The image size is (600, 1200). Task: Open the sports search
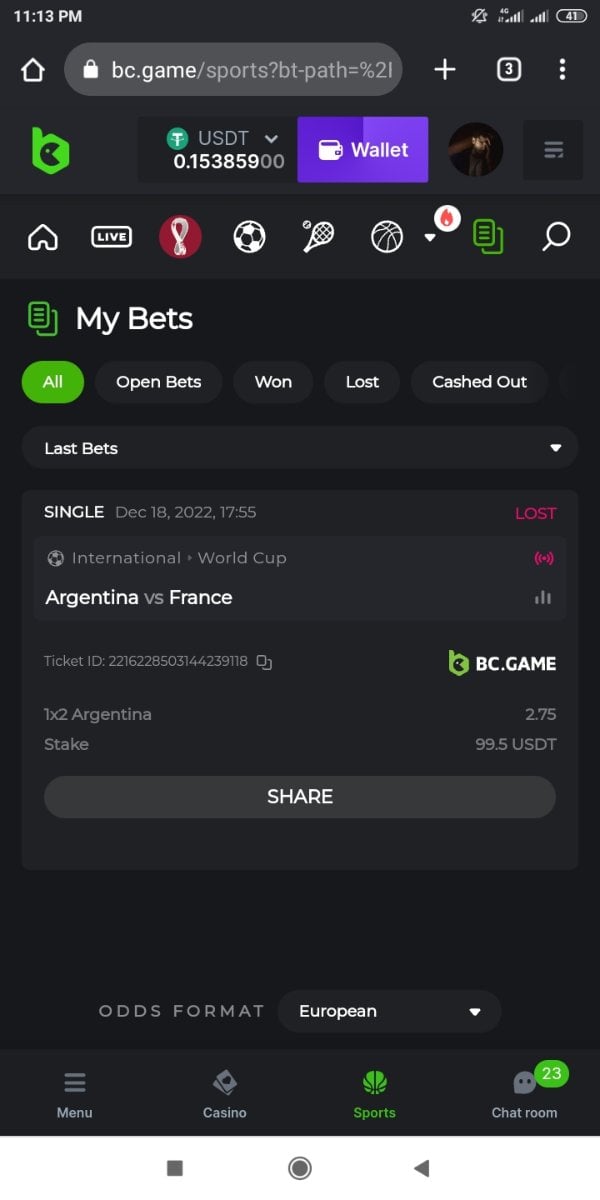pyautogui.click(x=556, y=237)
